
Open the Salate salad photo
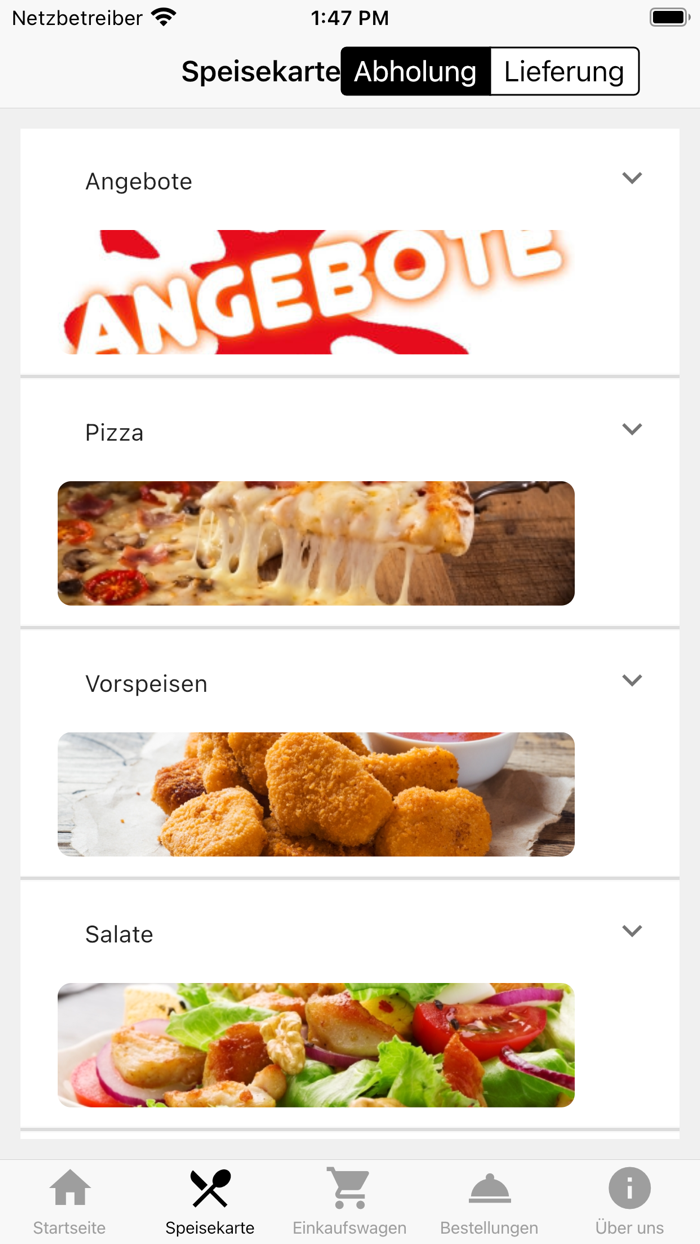(316, 1045)
